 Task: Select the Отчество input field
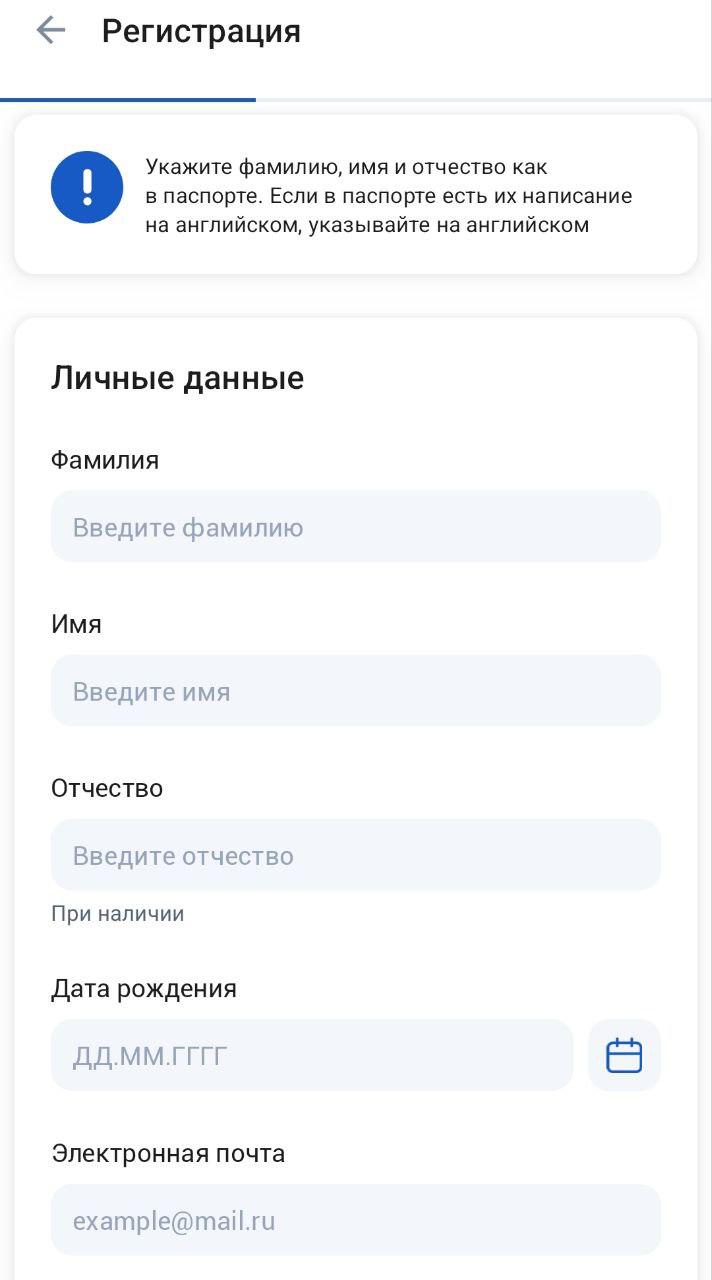(355, 855)
